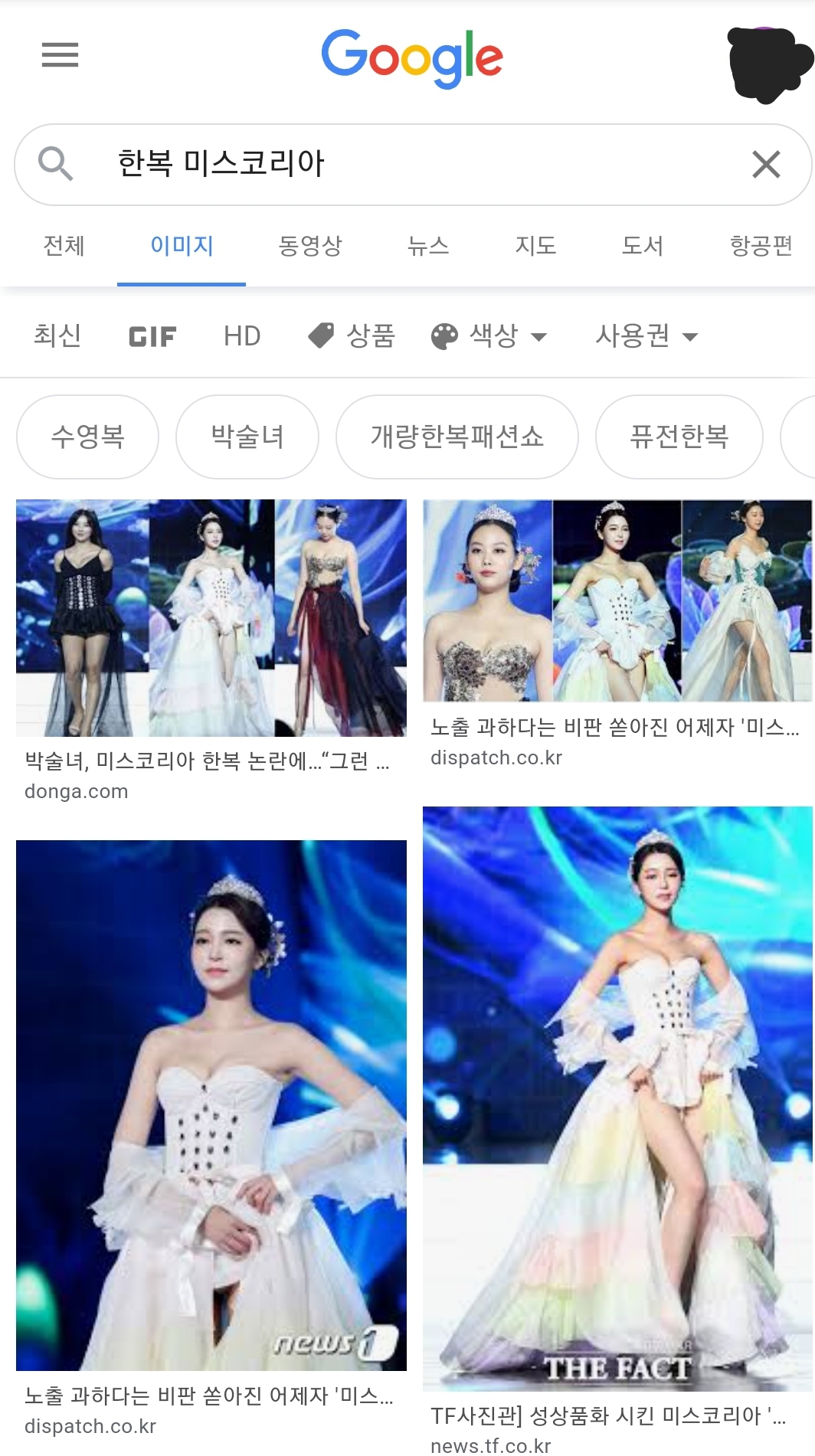Expand the 사용권 dropdown

click(646, 335)
